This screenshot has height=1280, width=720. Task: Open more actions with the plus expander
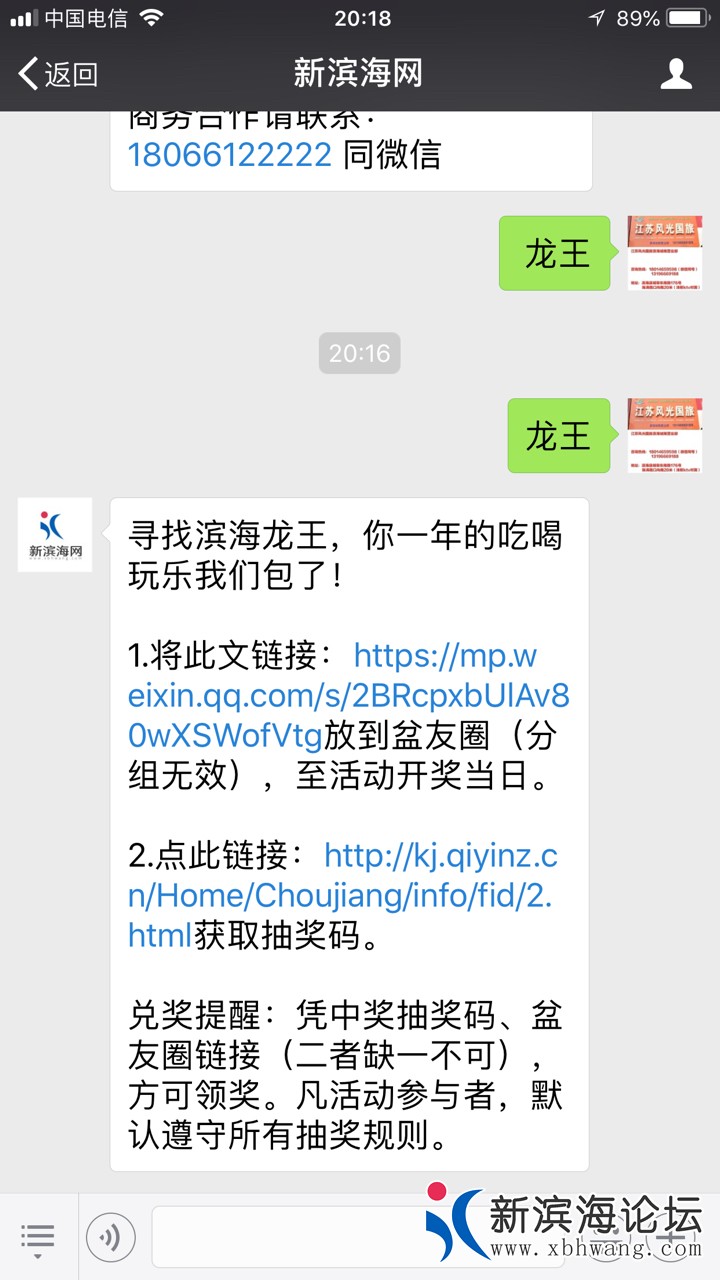coord(672,1237)
